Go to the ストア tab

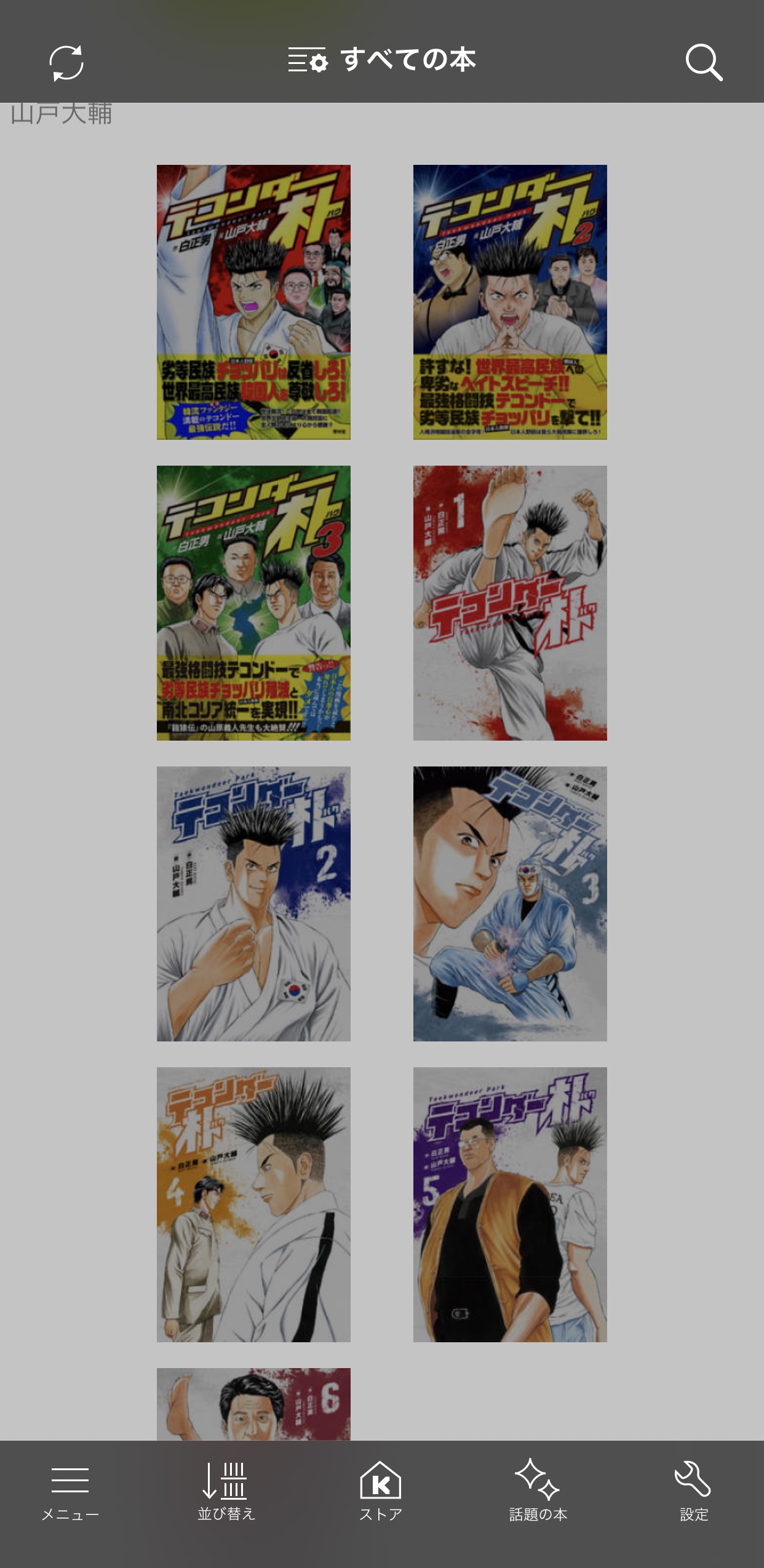(381, 1491)
